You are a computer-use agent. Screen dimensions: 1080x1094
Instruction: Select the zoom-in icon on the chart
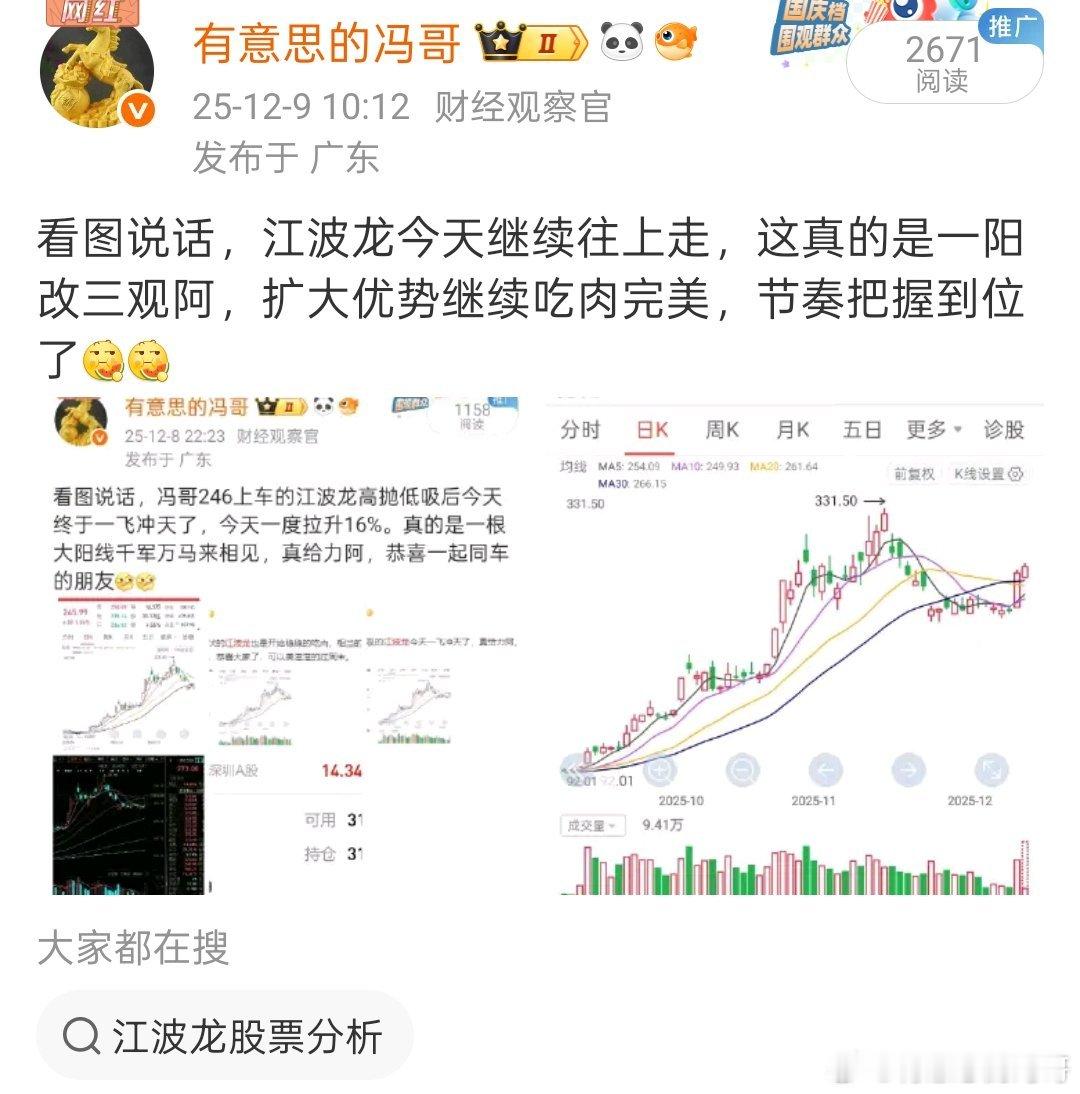pyautogui.click(x=659, y=768)
